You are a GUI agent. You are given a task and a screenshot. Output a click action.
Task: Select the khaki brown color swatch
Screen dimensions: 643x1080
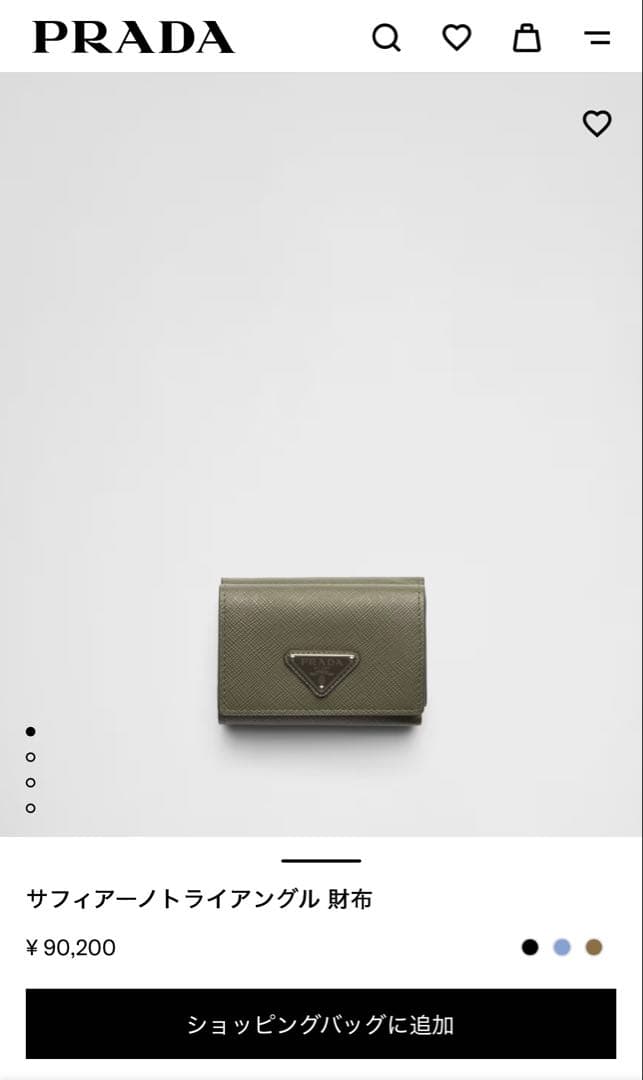tap(594, 947)
